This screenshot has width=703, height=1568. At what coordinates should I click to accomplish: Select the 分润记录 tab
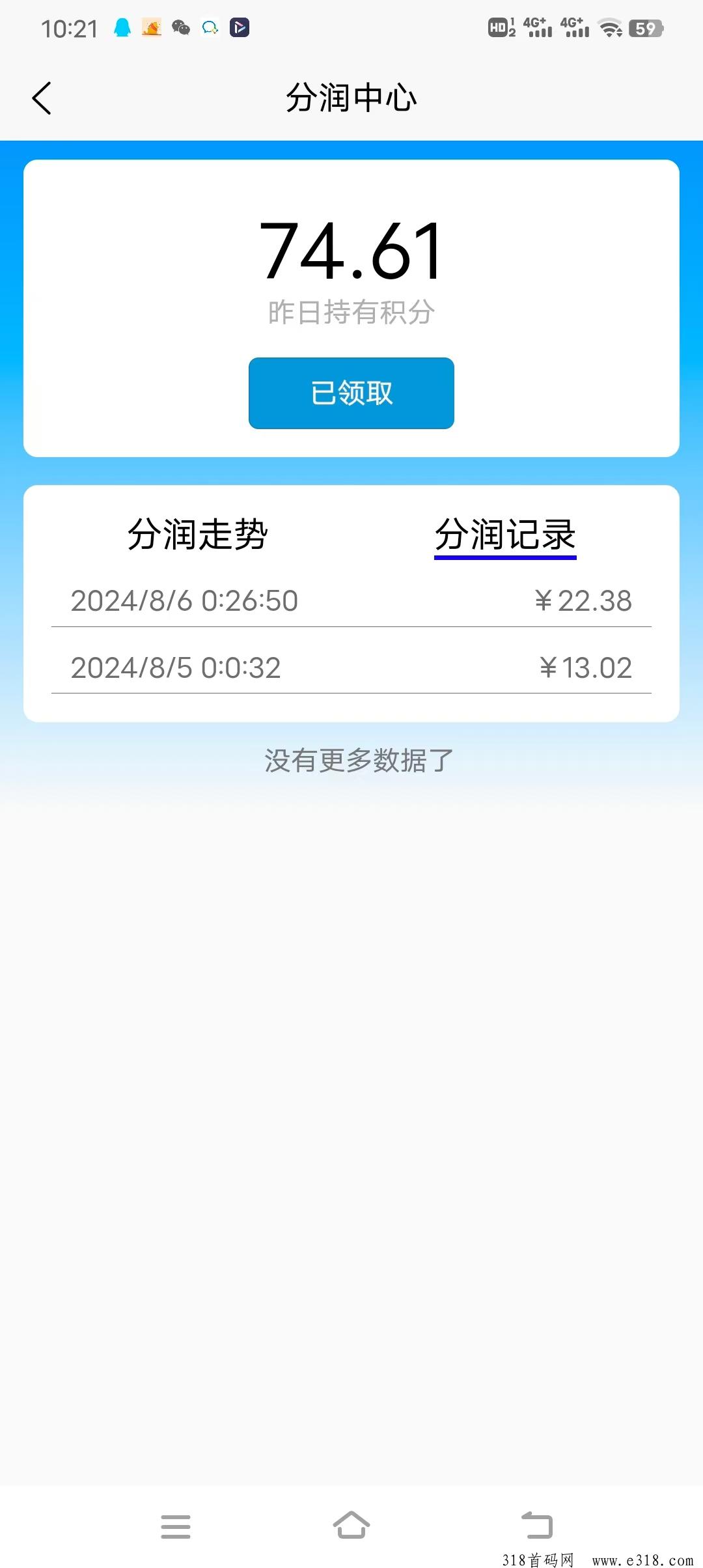[505, 536]
